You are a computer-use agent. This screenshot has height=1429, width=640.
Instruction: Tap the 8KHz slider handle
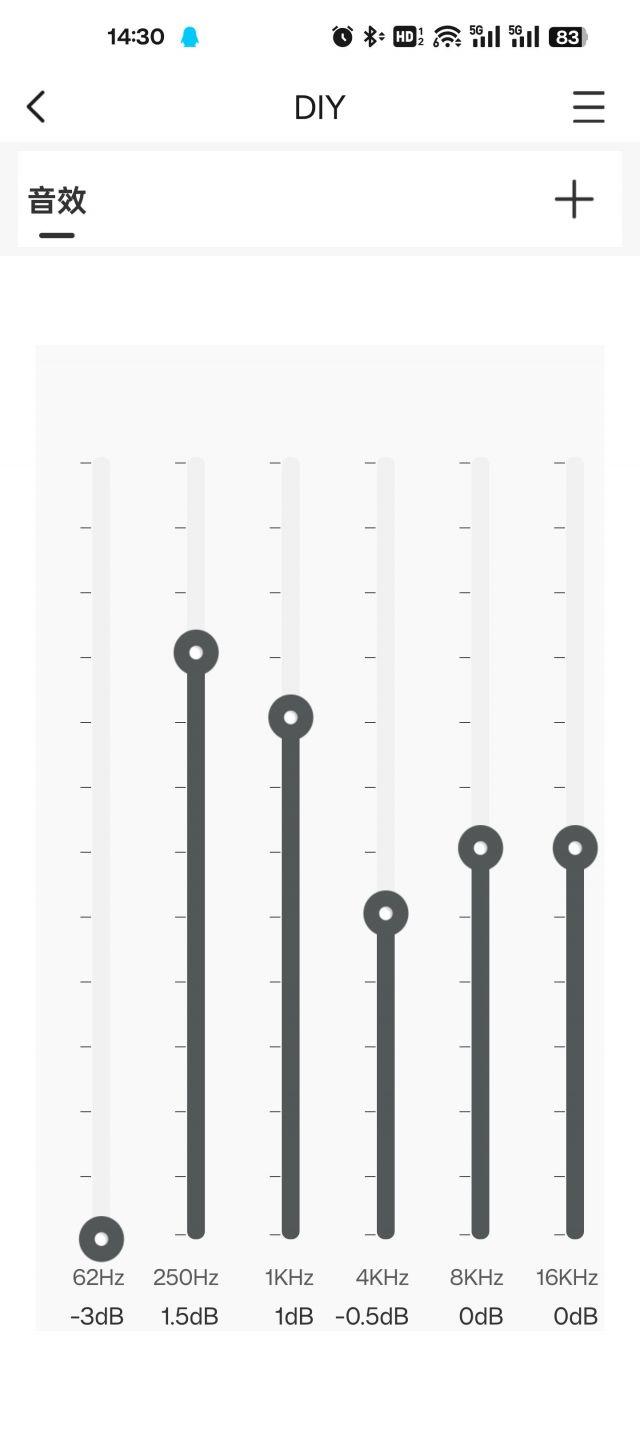tap(480, 848)
